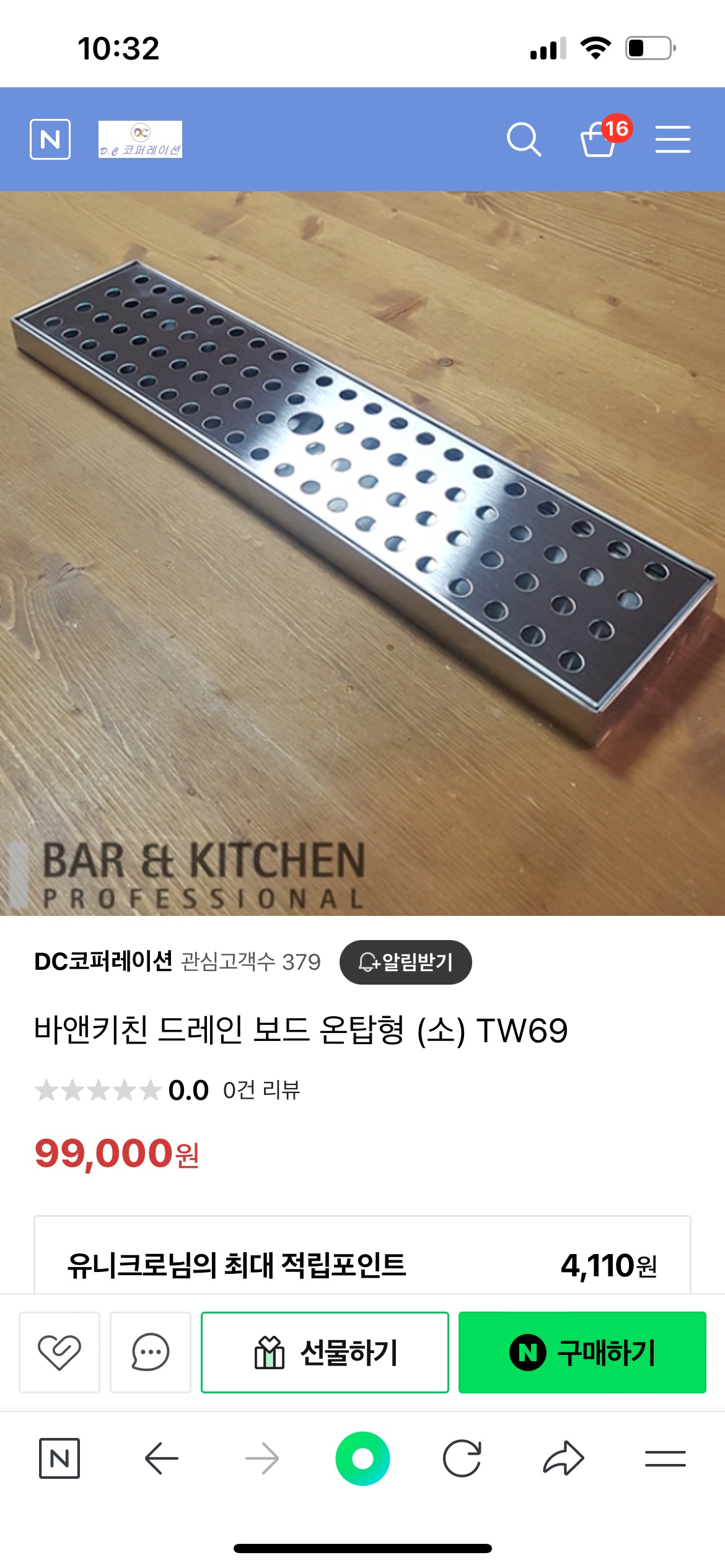
Task: Search within the store
Action: (524, 139)
